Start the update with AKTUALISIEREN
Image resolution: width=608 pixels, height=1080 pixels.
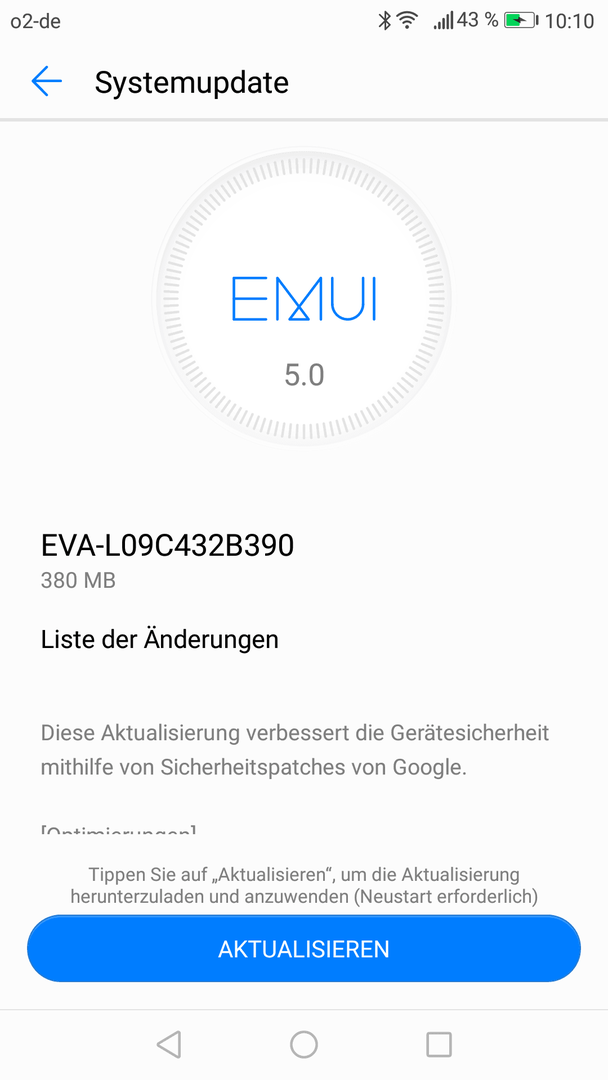pyautogui.click(x=304, y=948)
